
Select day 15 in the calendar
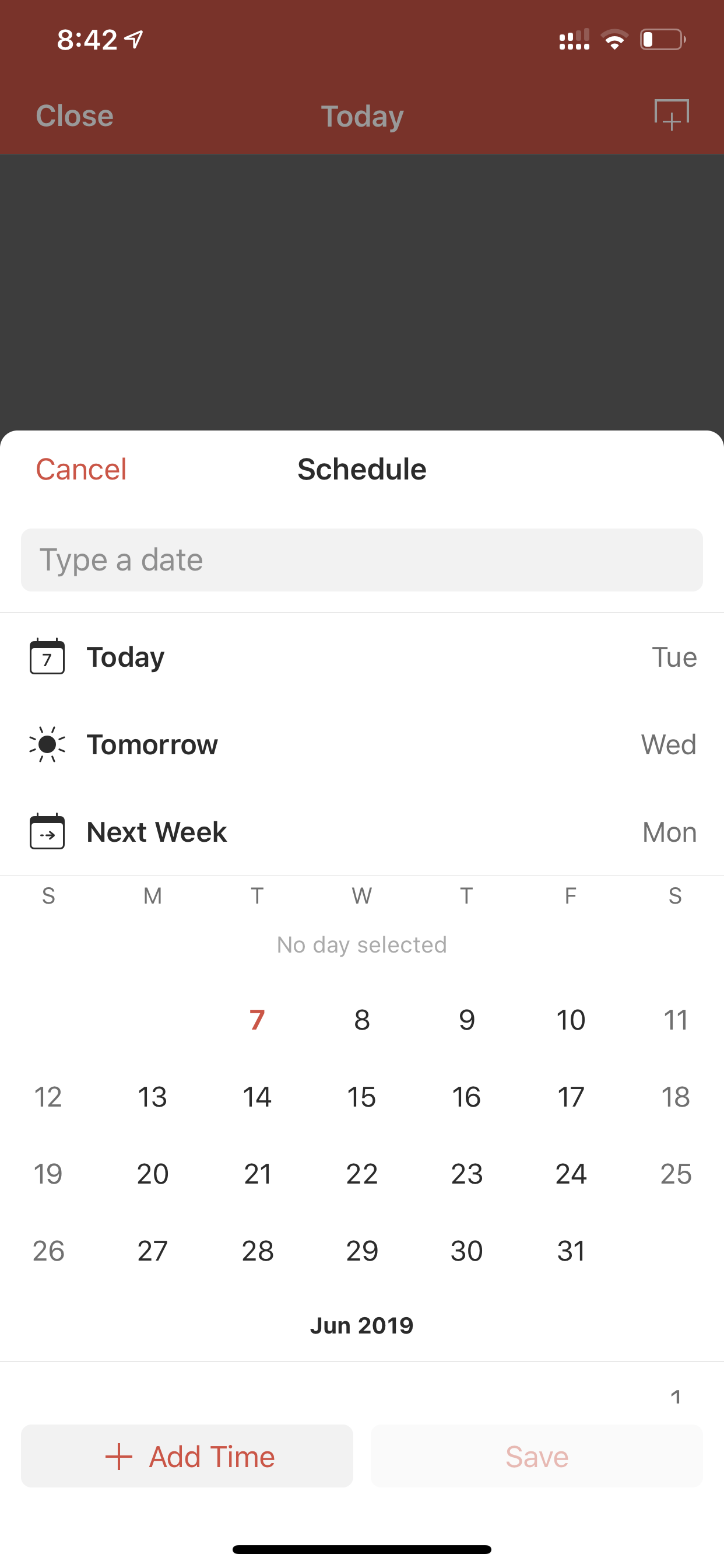click(362, 1097)
